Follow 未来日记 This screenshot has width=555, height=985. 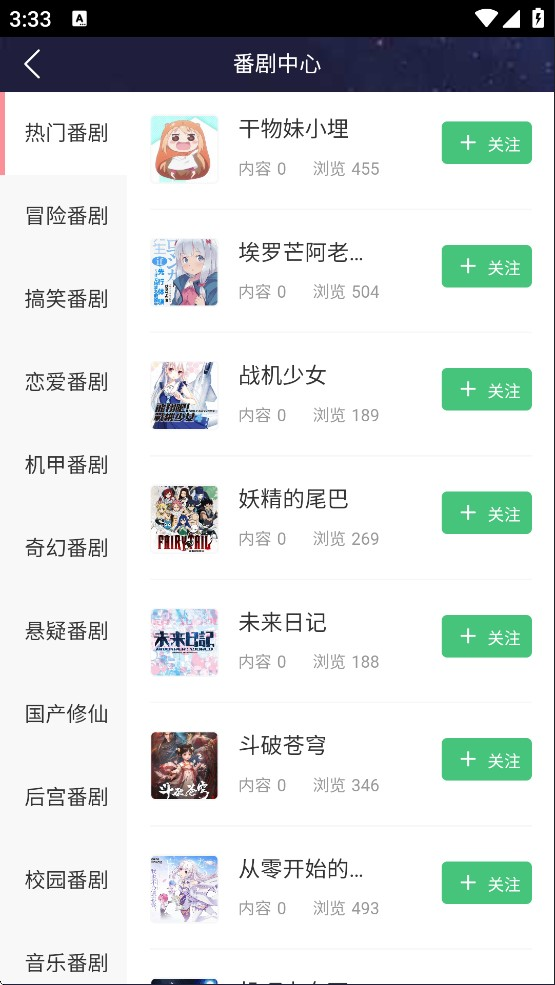(x=486, y=636)
